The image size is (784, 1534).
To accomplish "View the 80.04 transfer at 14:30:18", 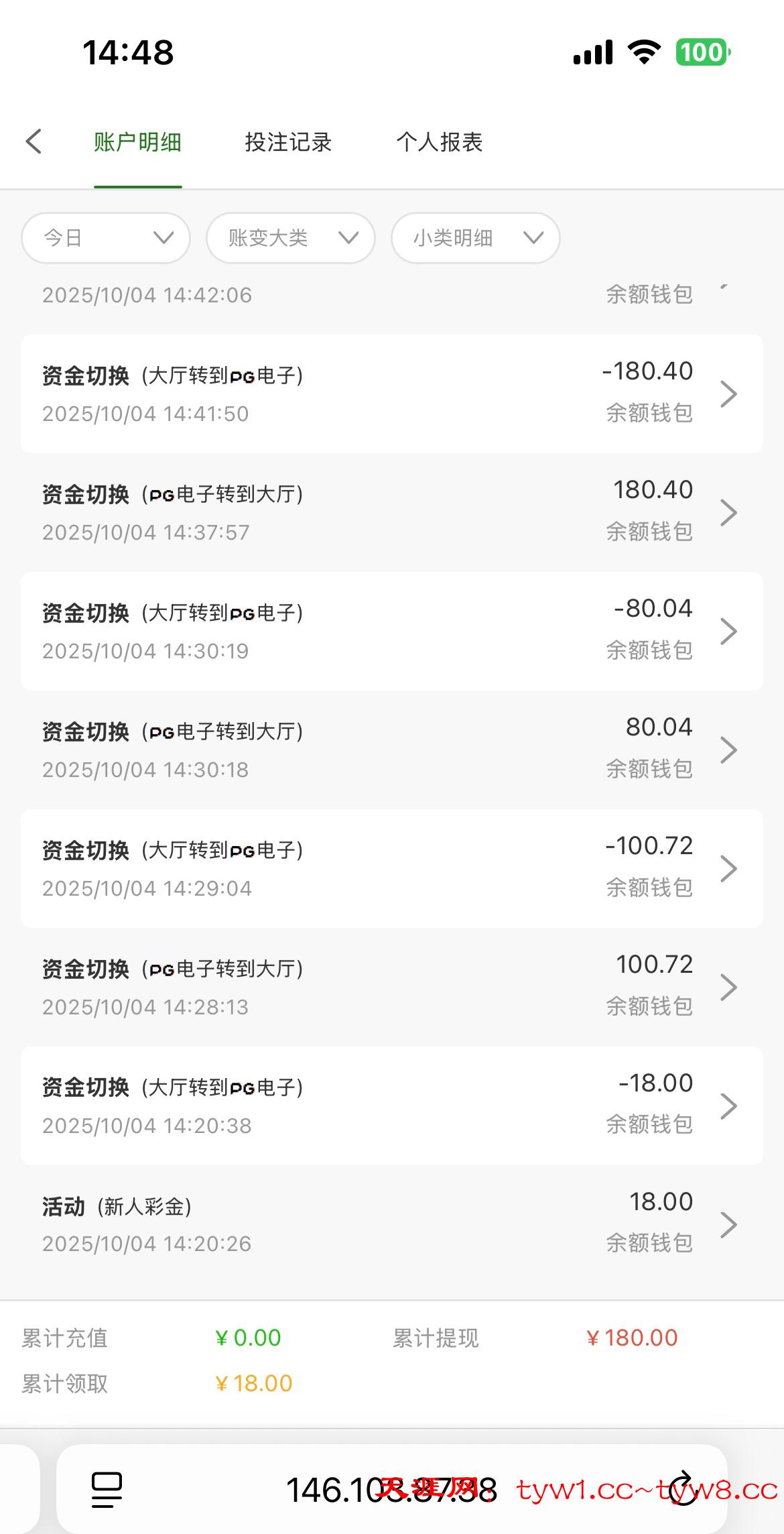I will click(392, 750).
